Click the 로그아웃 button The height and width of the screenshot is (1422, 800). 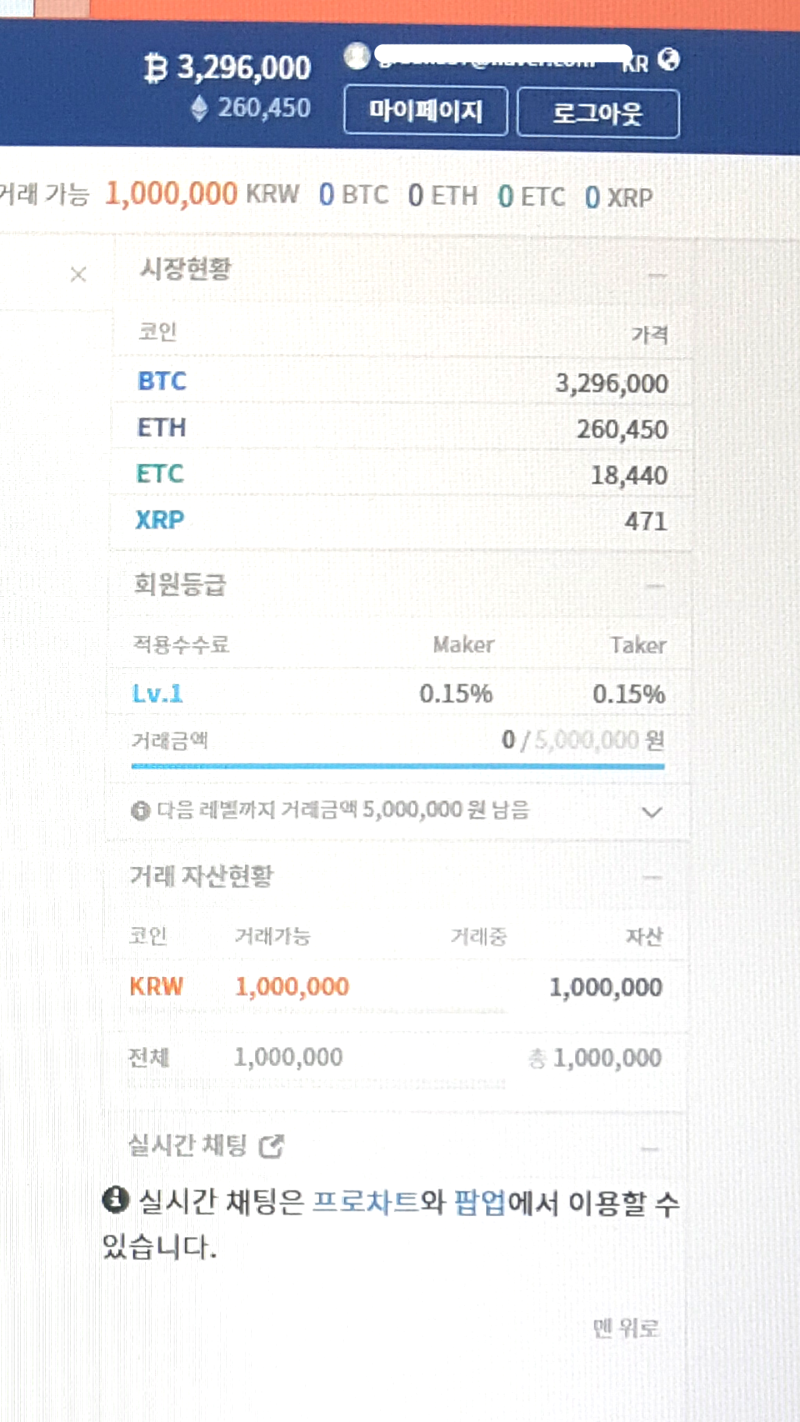pos(597,111)
